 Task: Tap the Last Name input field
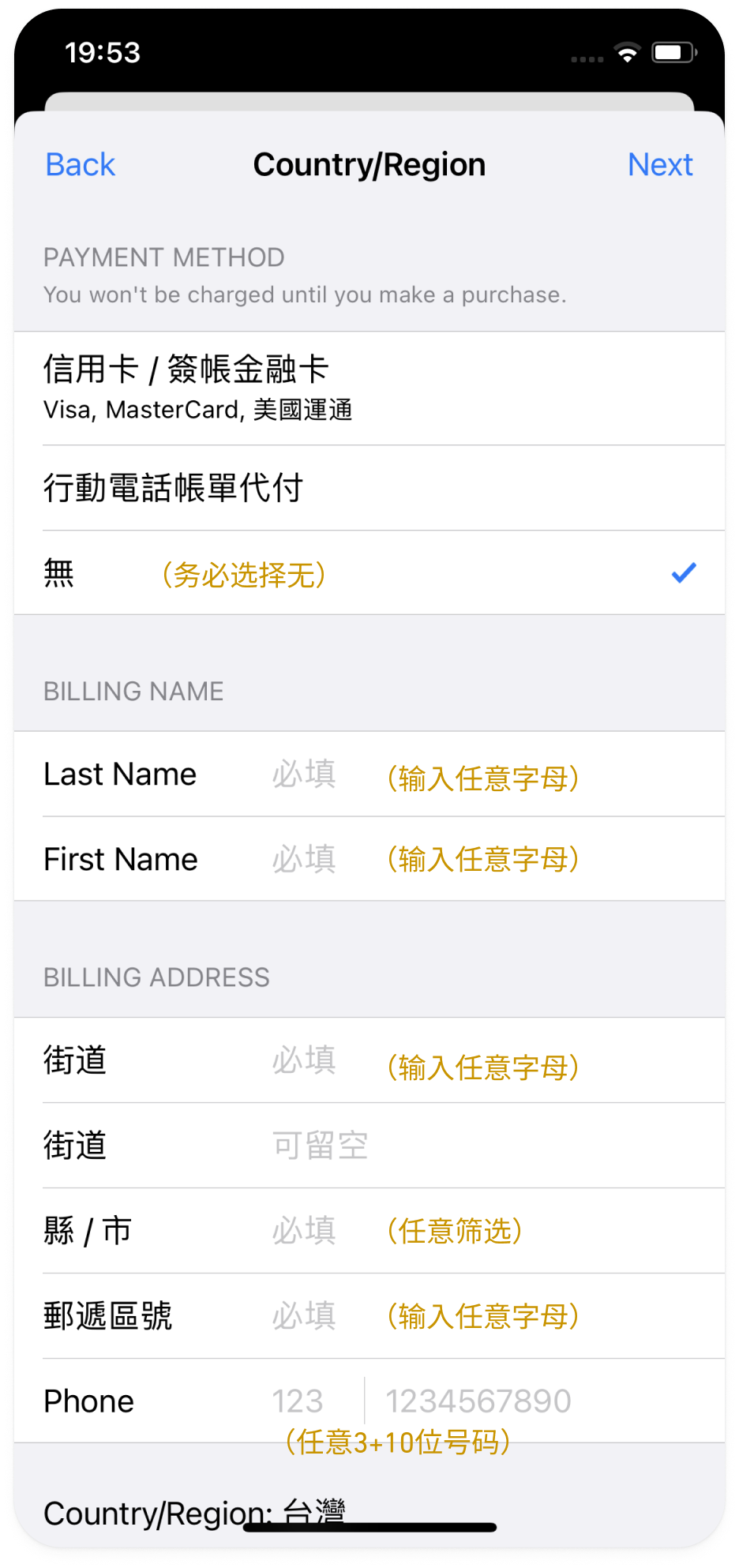pyautogui.click(x=304, y=775)
